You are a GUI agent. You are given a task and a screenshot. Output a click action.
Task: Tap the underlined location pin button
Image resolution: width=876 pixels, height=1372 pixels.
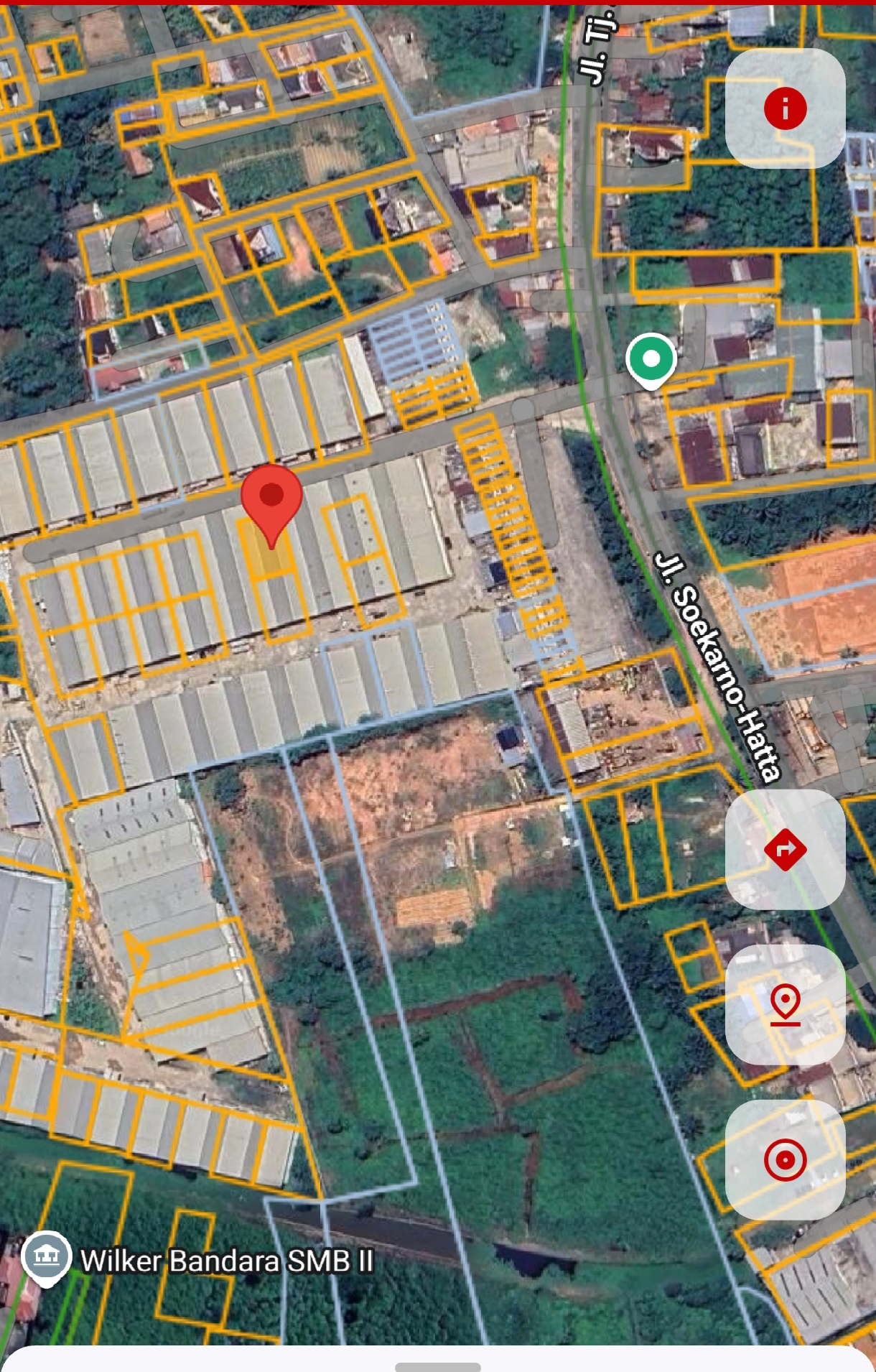tap(785, 1003)
